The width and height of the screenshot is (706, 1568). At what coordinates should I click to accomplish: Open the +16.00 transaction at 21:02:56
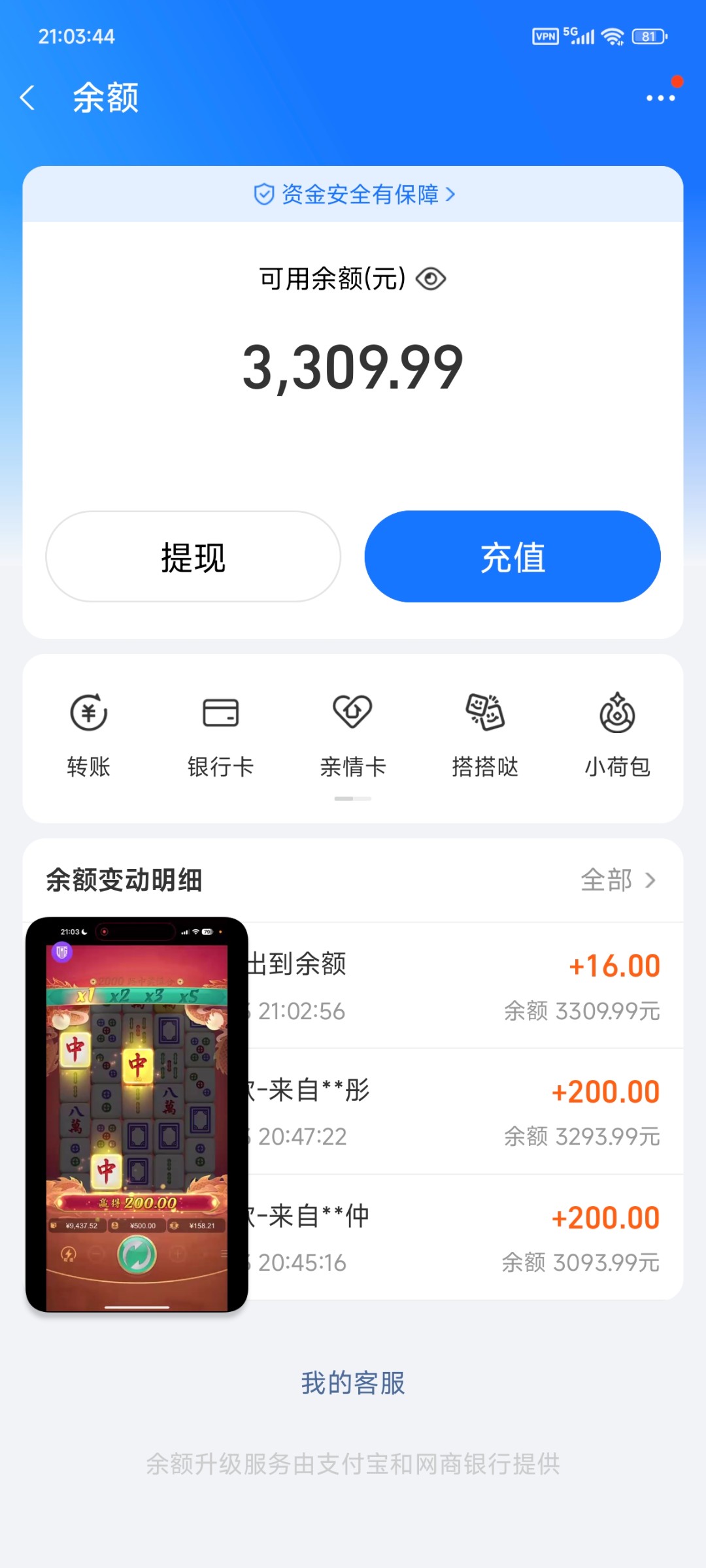458,987
